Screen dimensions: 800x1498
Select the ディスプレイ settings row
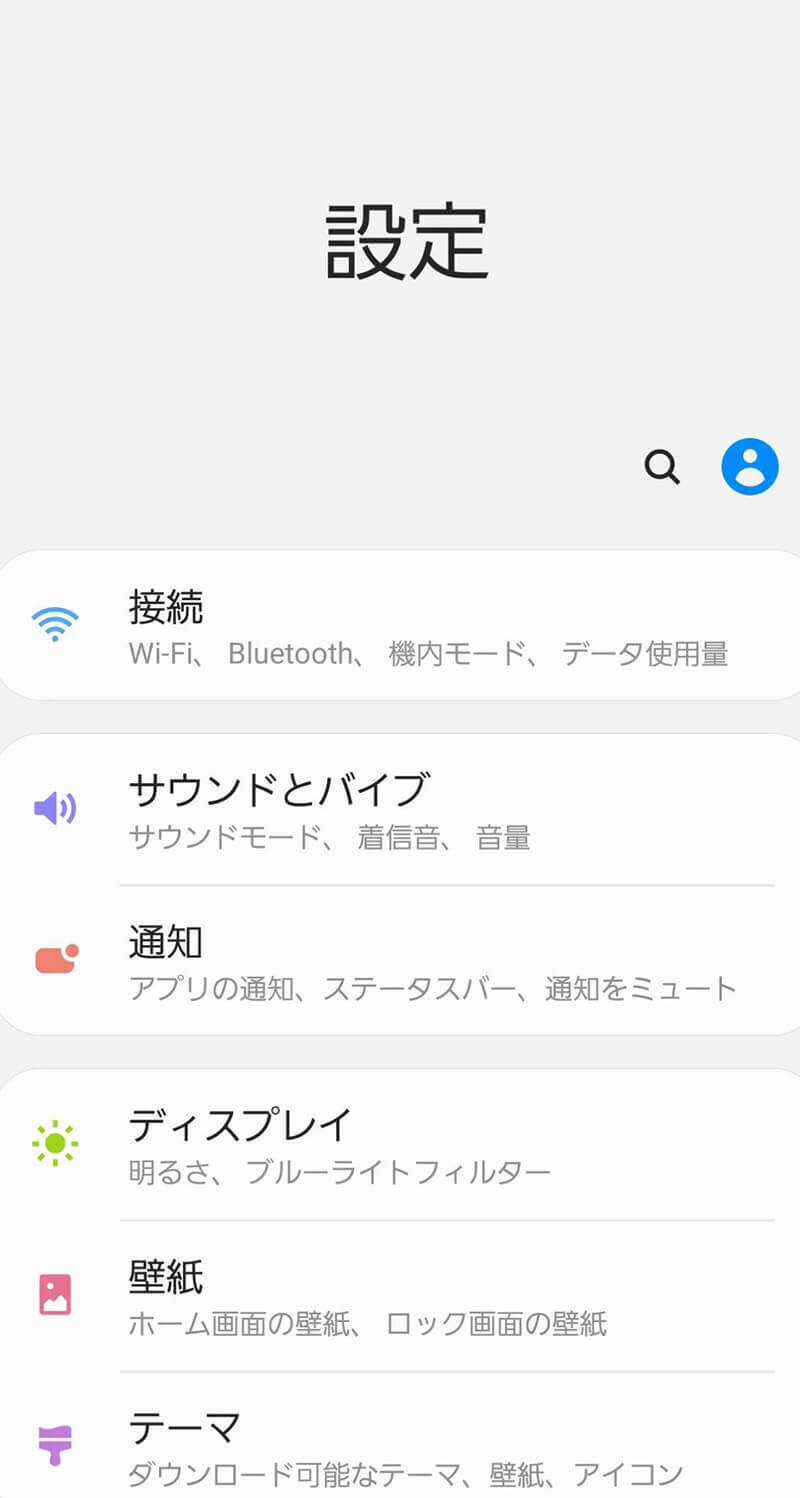point(400,1145)
